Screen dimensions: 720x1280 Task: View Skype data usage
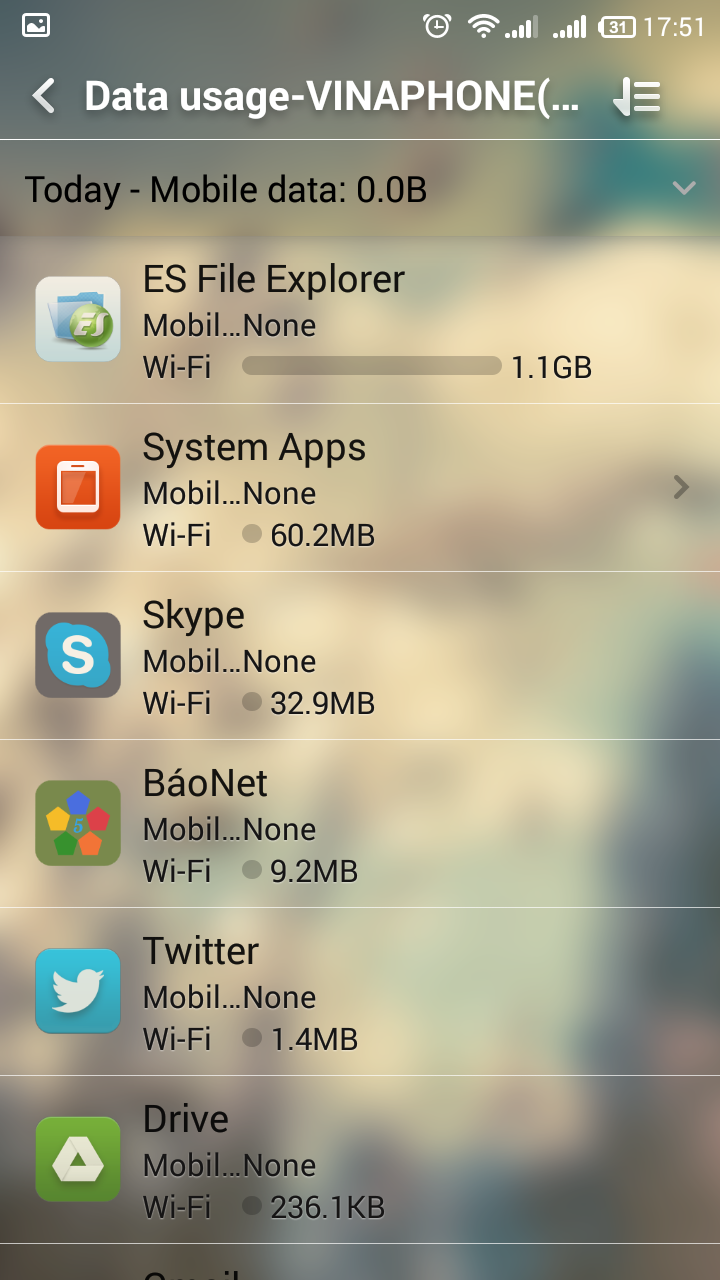[360, 656]
